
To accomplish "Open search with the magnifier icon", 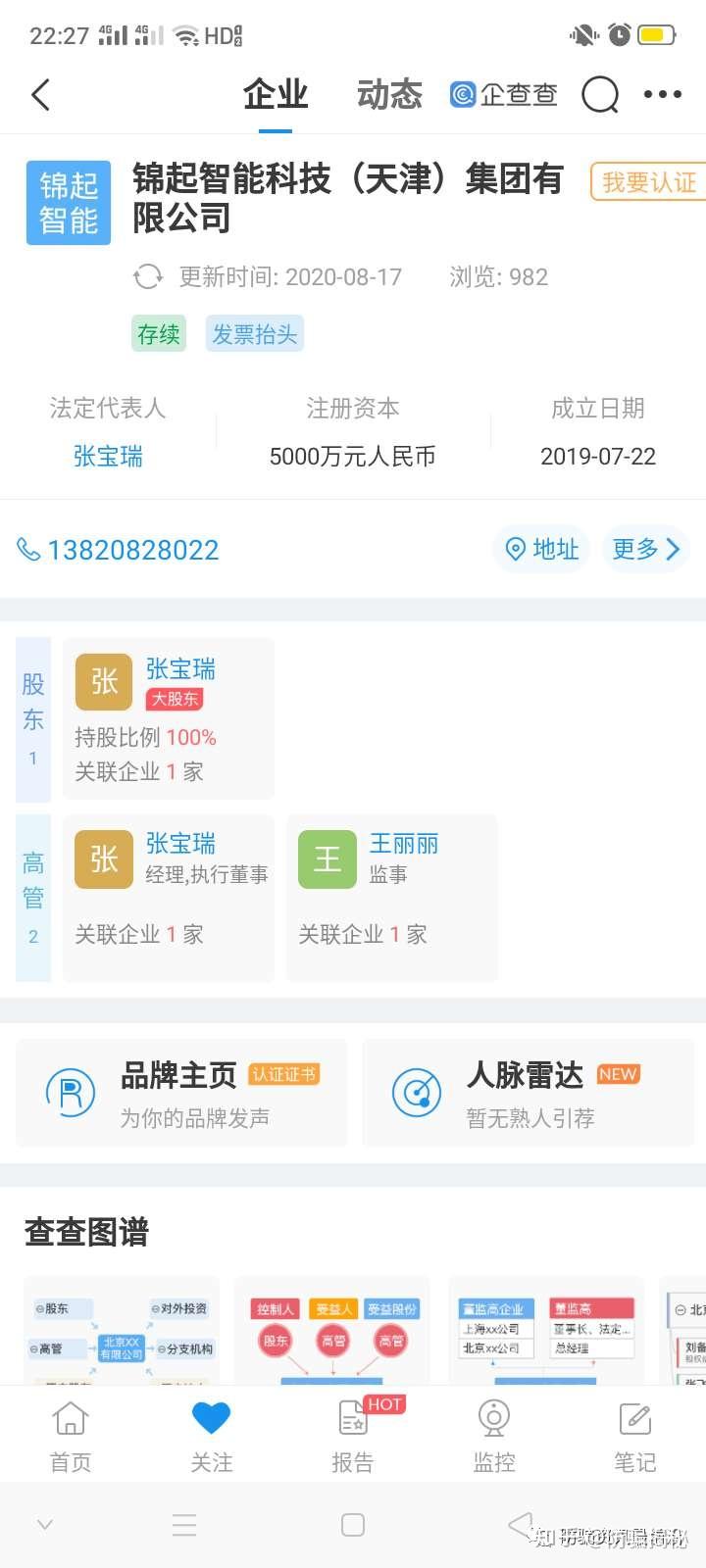I will (599, 95).
